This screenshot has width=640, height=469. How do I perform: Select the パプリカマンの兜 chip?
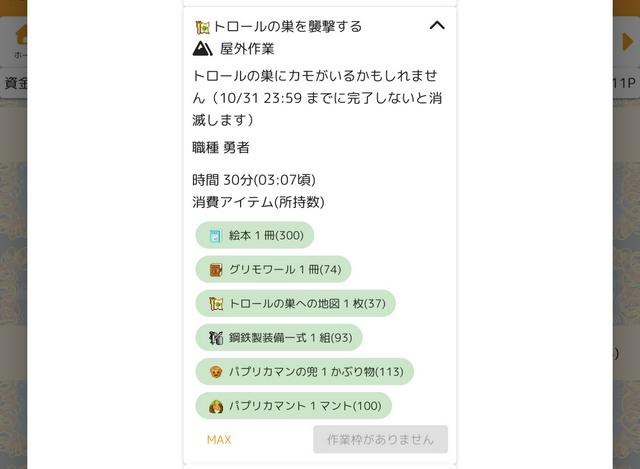[x=304, y=372]
